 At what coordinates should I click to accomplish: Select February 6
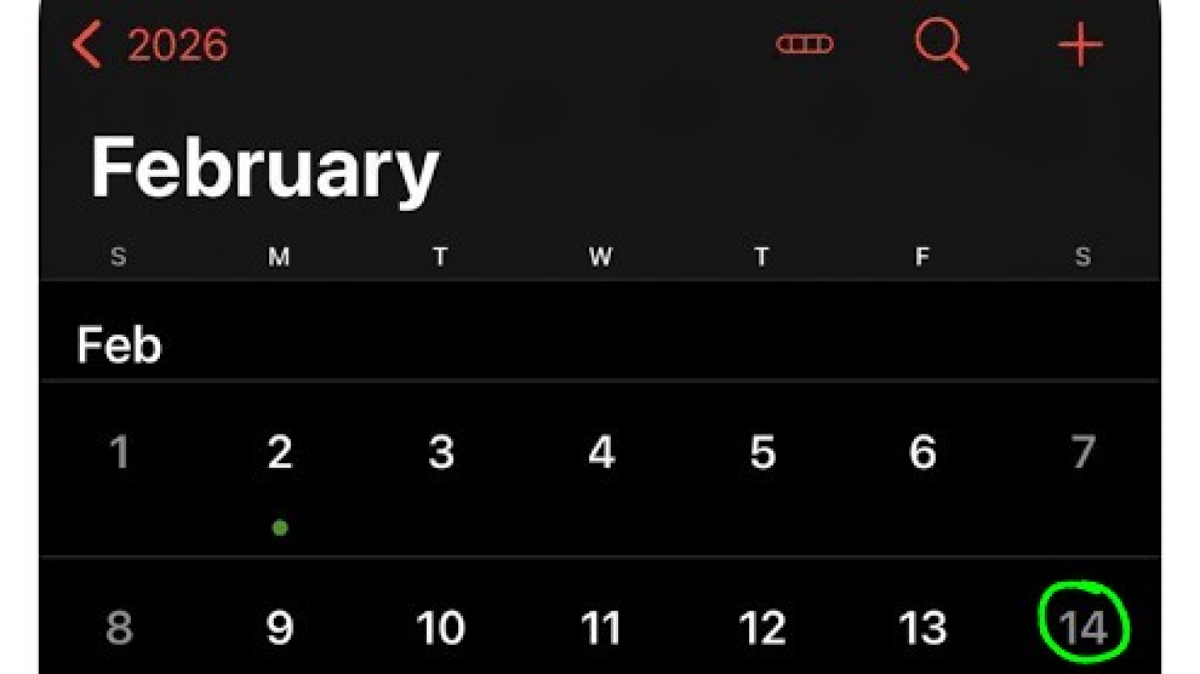click(922, 453)
